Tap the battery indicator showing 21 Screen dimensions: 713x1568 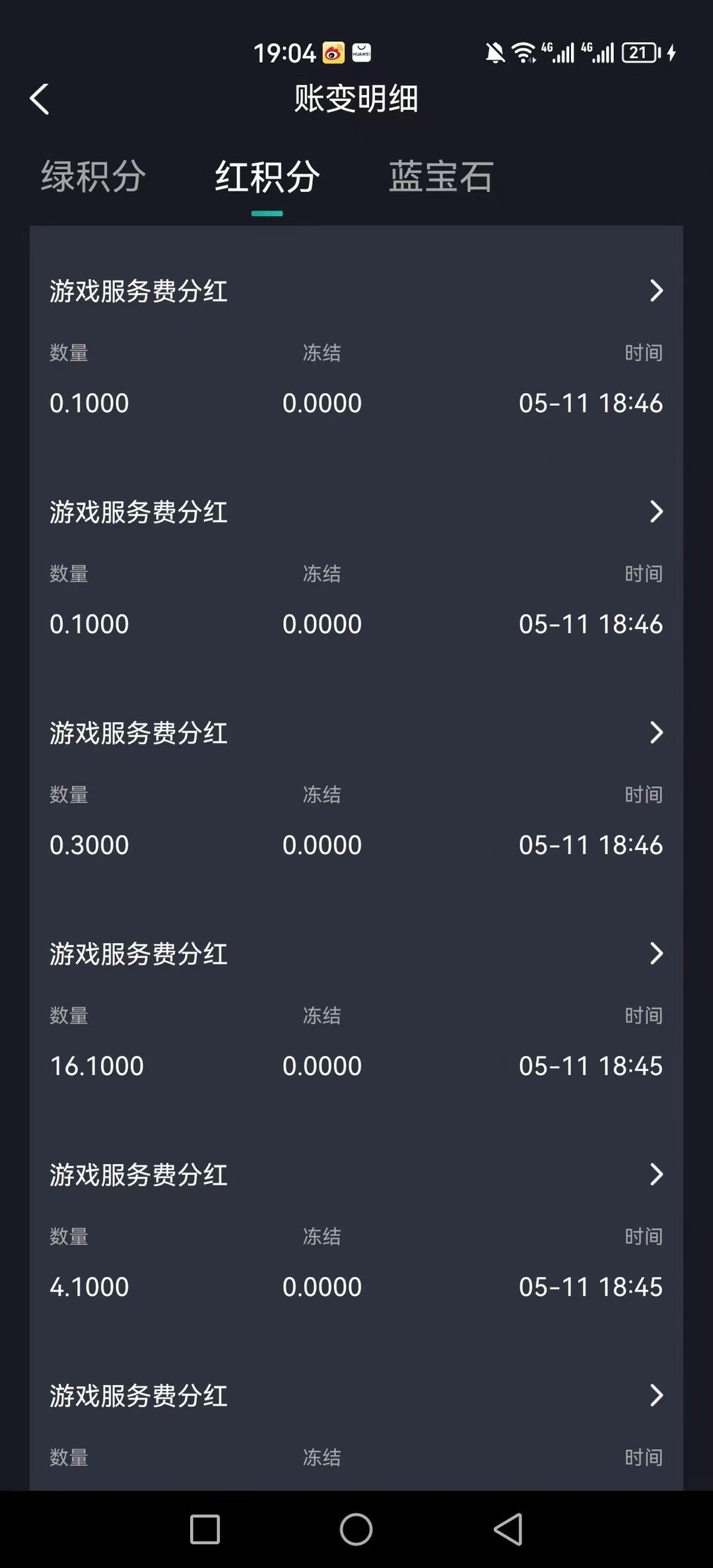[642, 51]
